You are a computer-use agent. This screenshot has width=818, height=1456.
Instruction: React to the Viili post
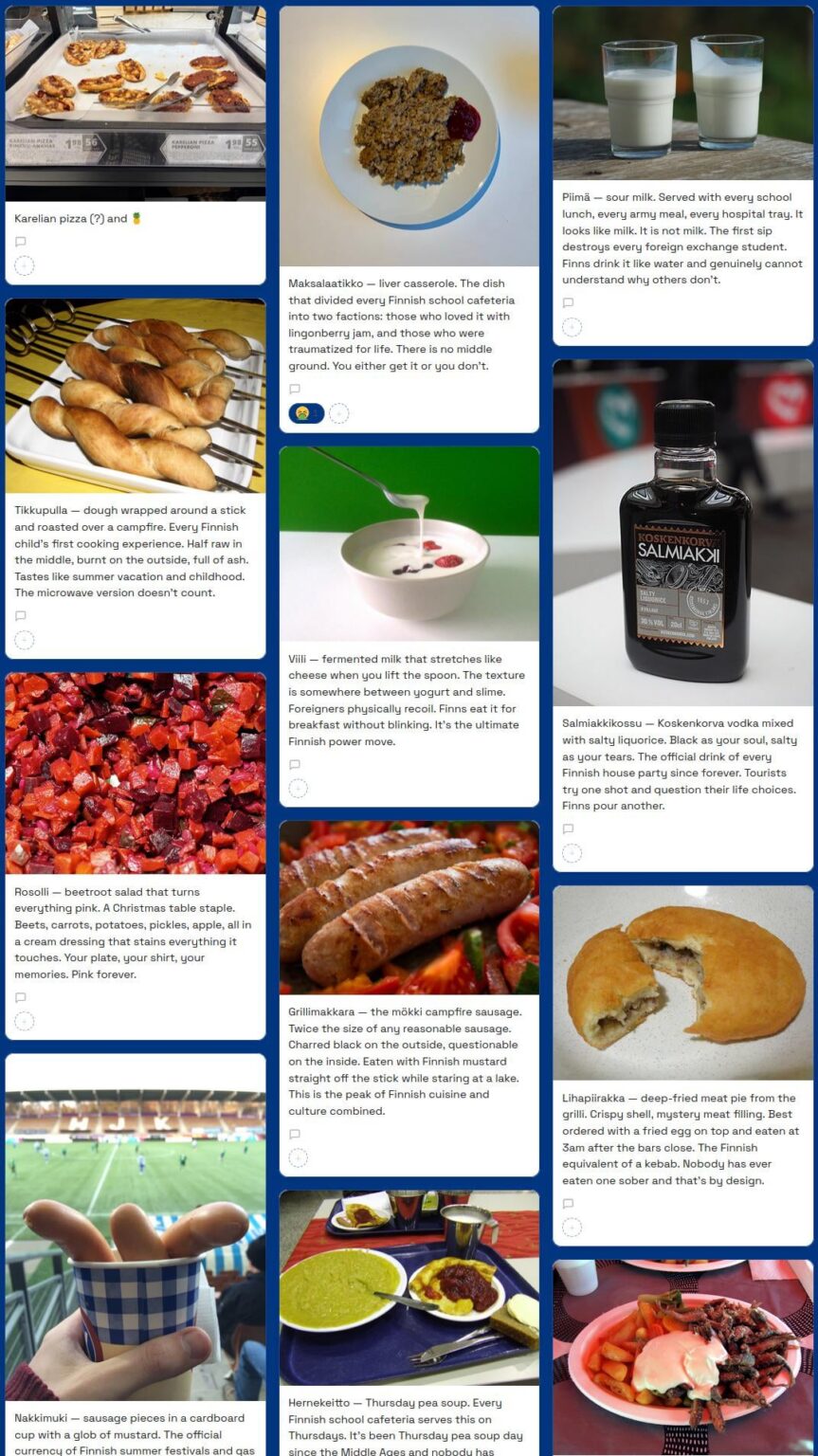point(298,789)
